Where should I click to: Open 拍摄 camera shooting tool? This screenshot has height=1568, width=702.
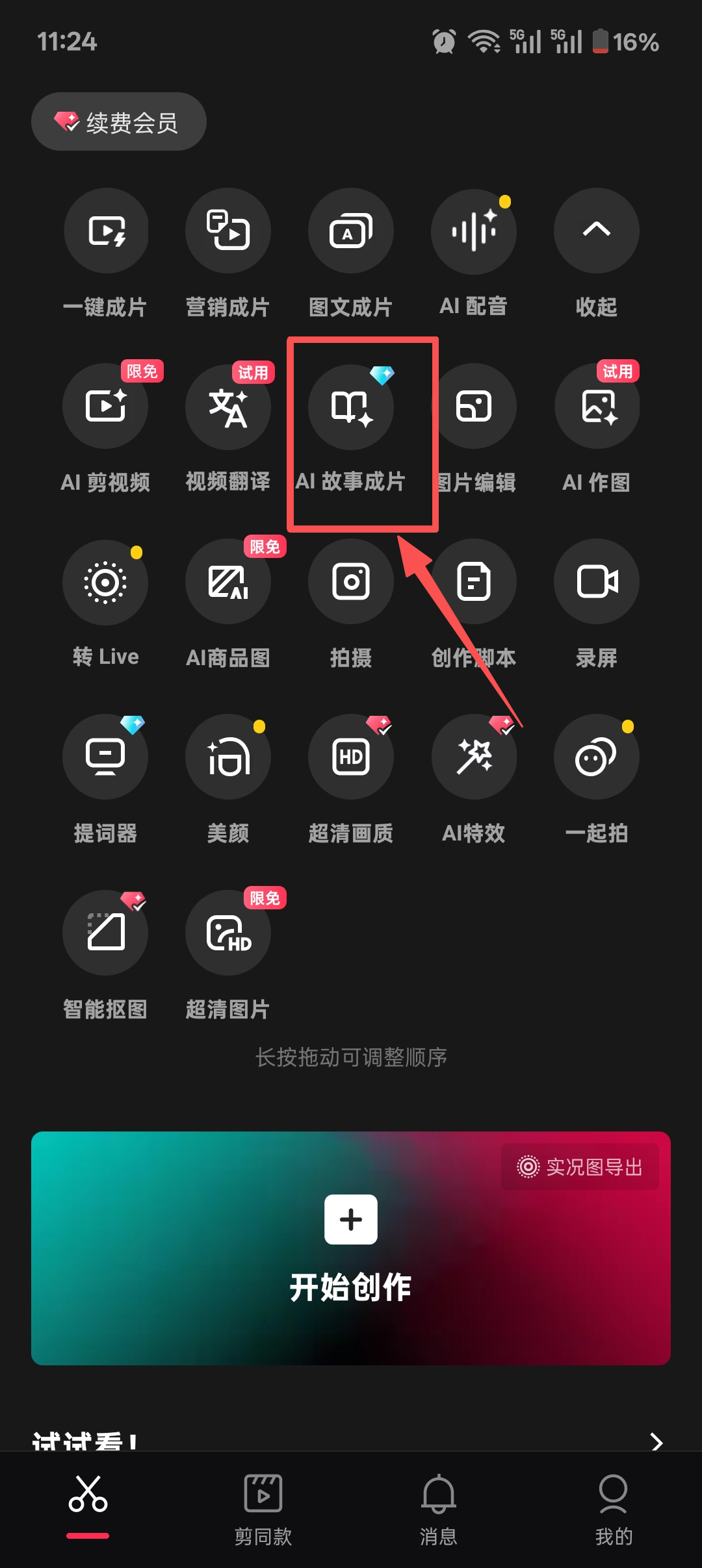pos(350,582)
